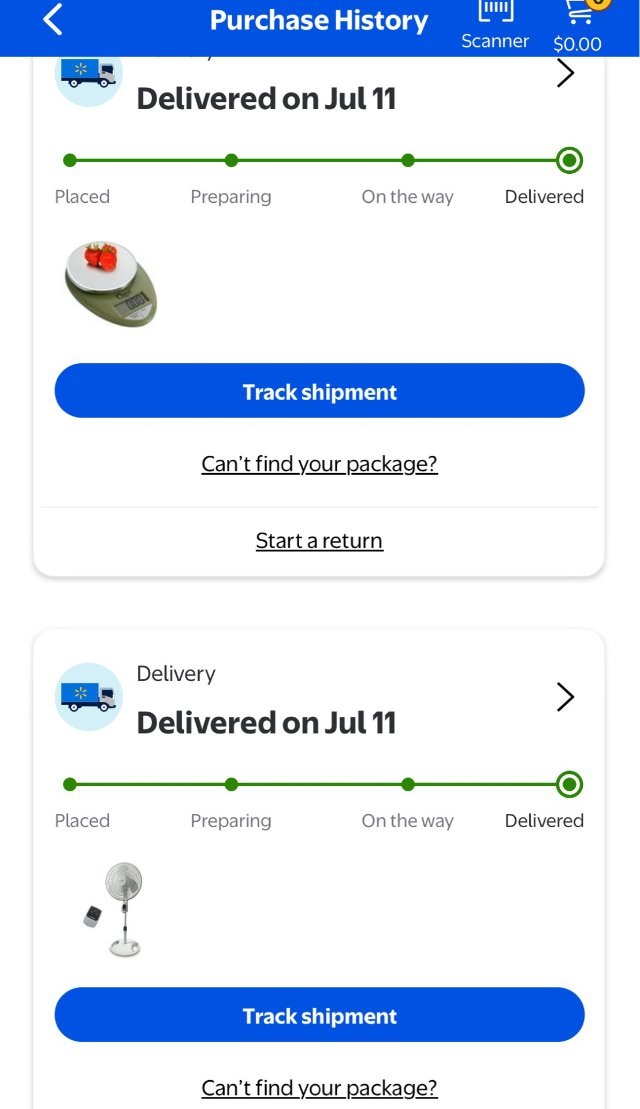Track shipment for the pedestal fan order
Viewport: 640px width, 1109px height.
(319, 1015)
